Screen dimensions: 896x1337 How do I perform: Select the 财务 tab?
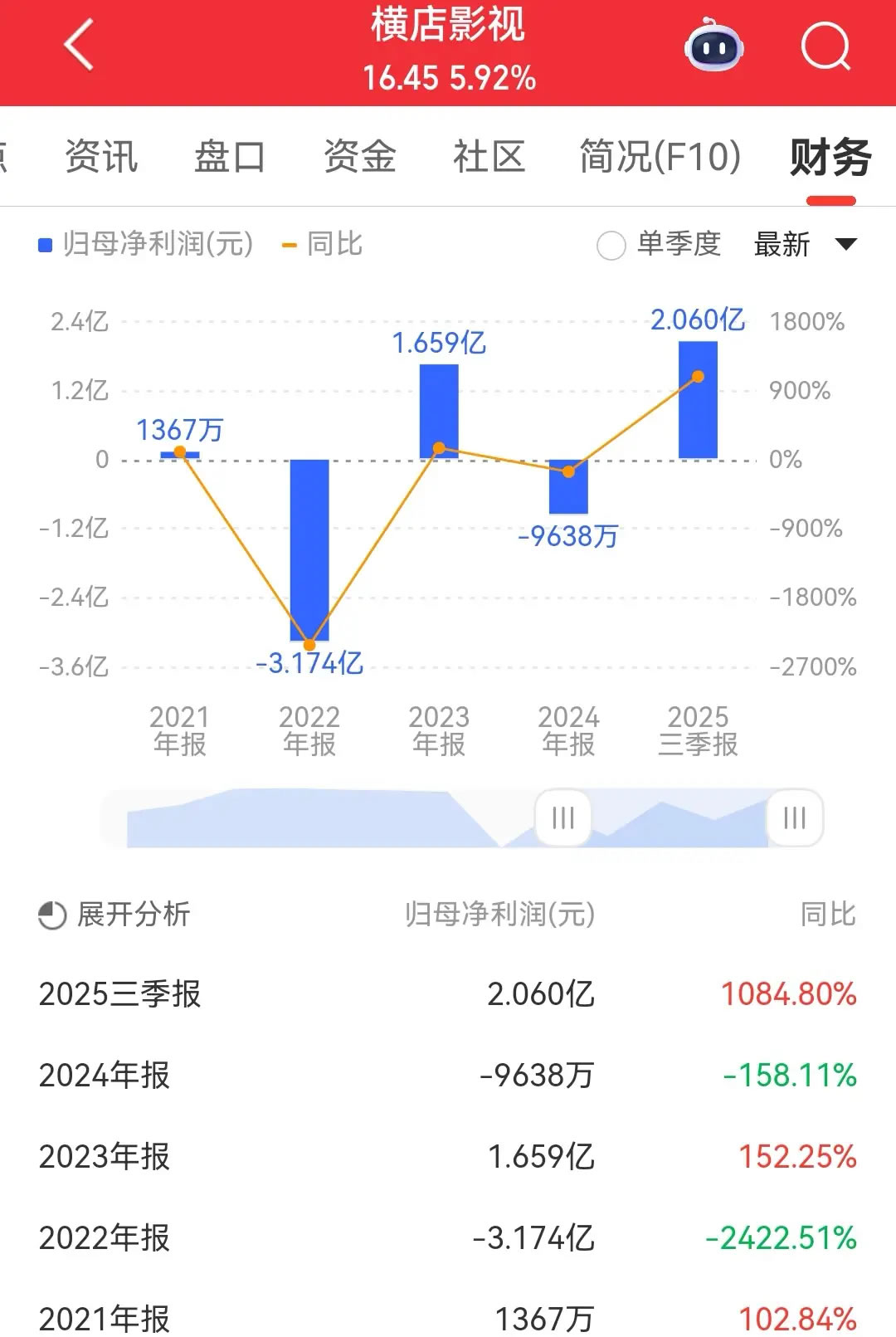tap(830, 158)
